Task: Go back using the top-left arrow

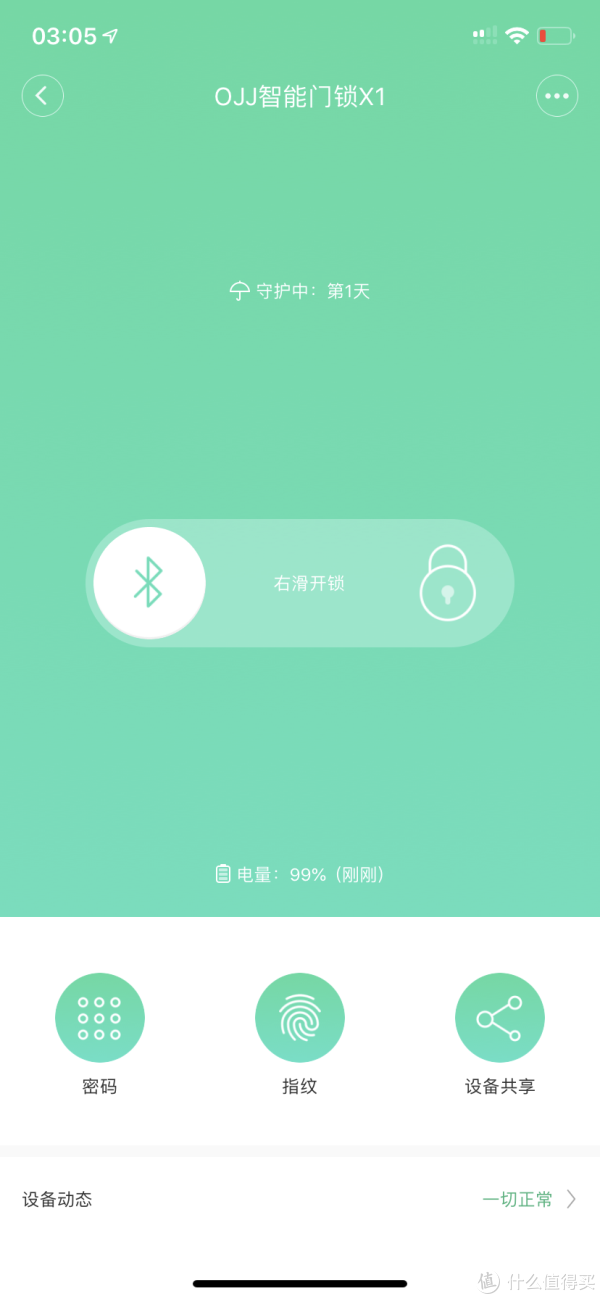Action: (x=42, y=96)
